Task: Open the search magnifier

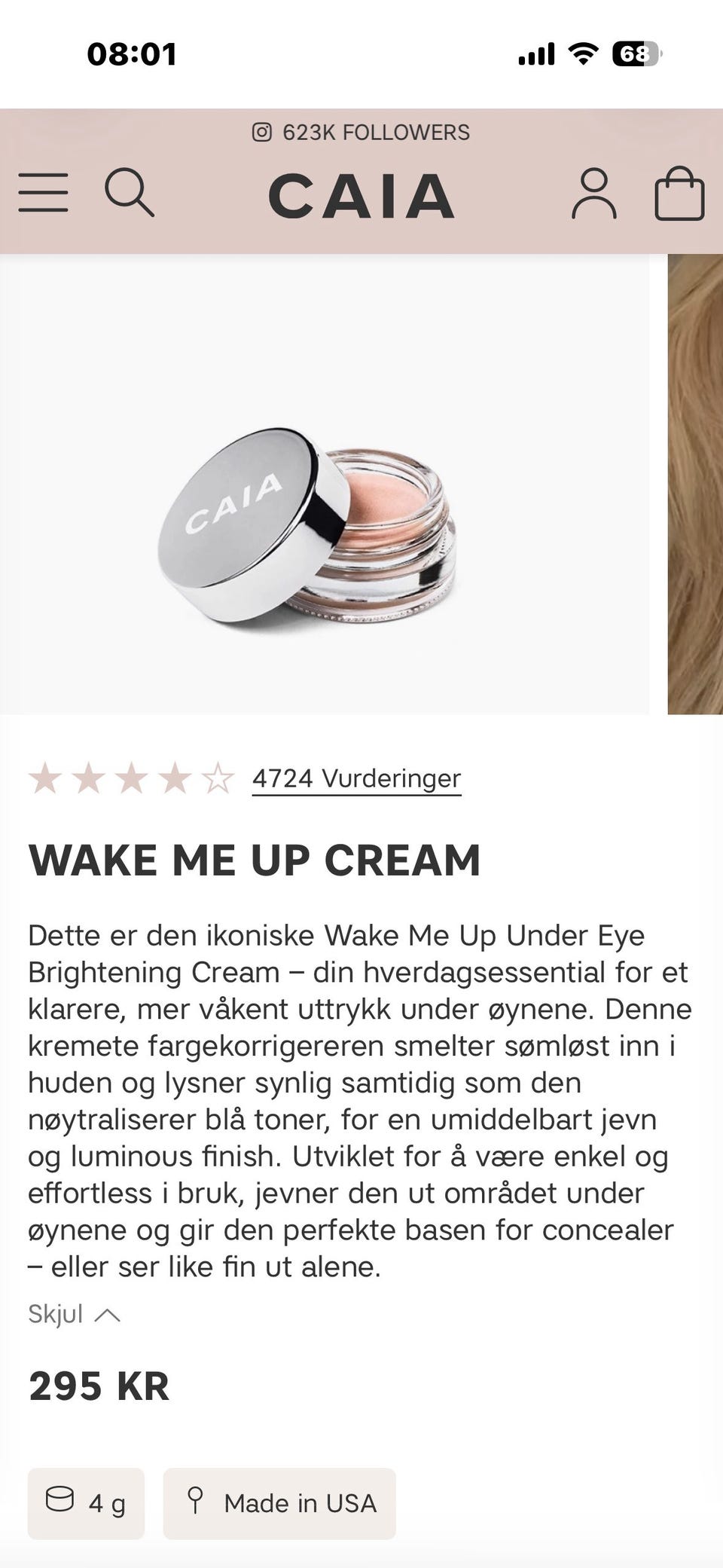Action: click(x=130, y=193)
